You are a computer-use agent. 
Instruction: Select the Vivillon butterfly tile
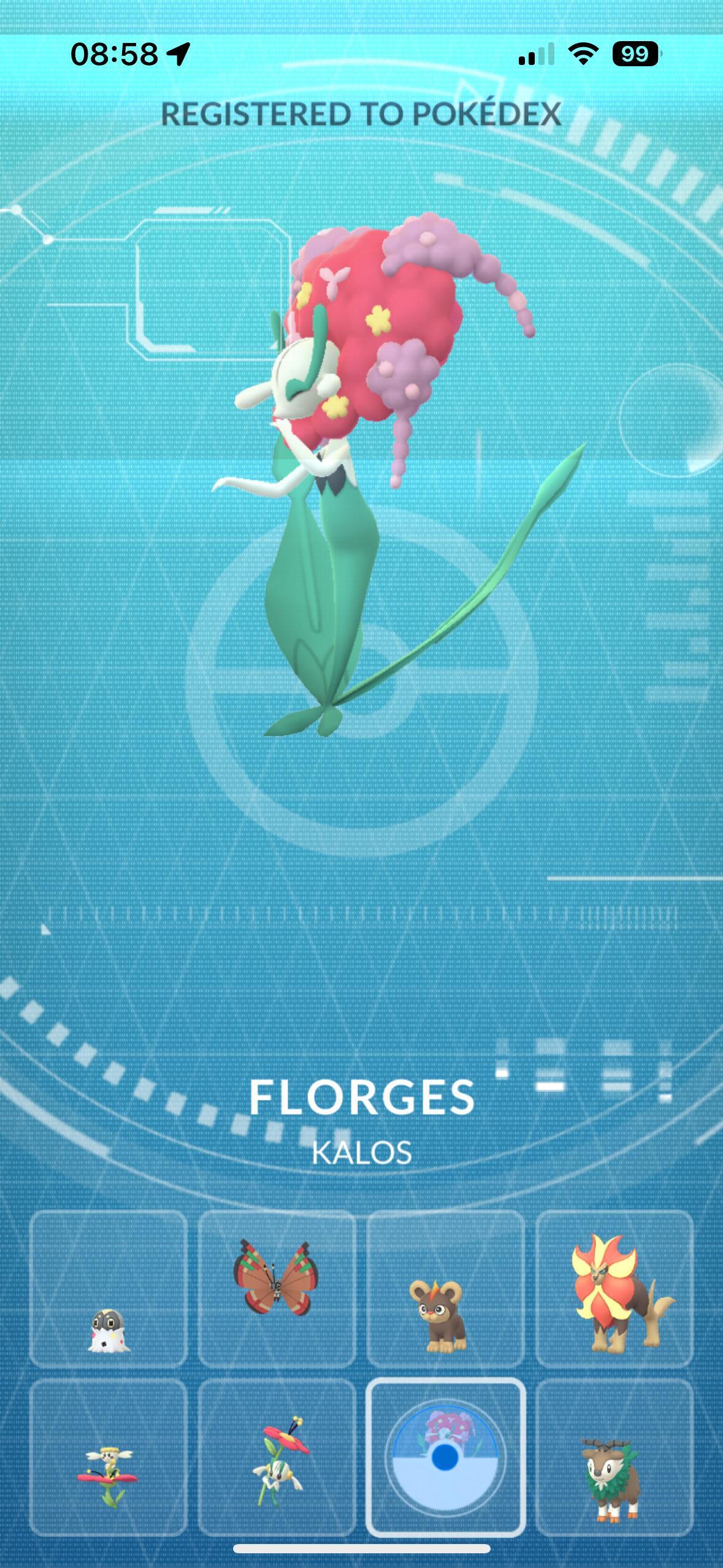277,1290
